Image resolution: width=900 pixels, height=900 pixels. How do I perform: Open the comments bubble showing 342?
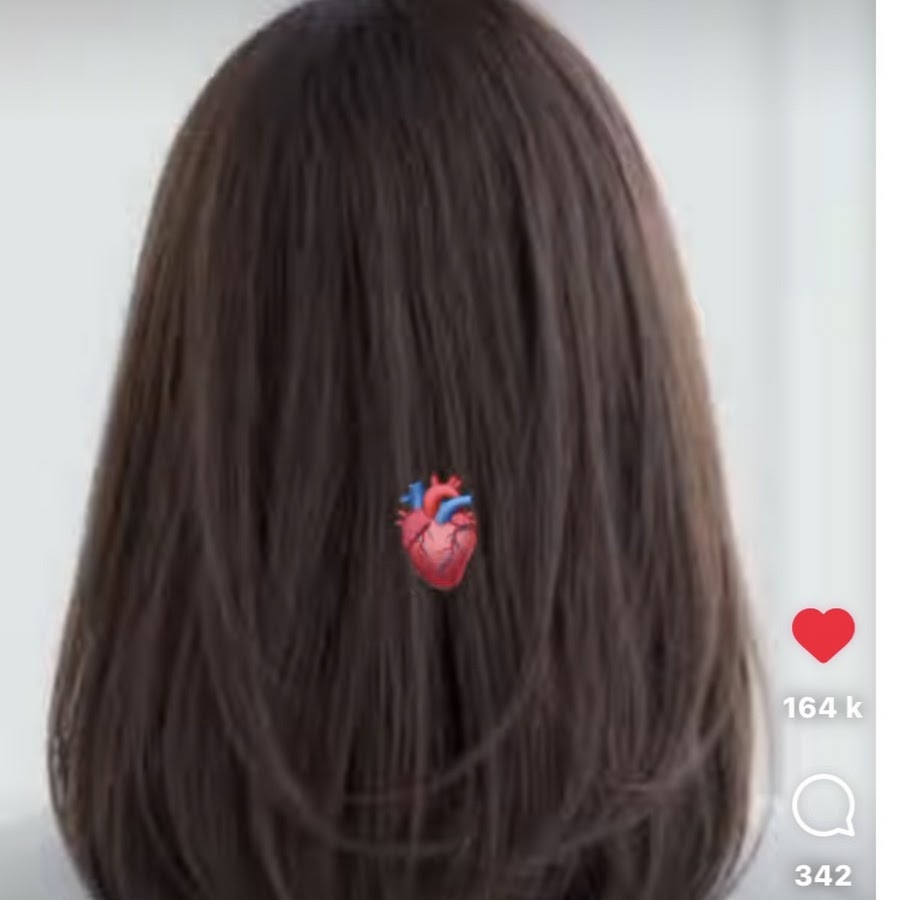[x=823, y=806]
